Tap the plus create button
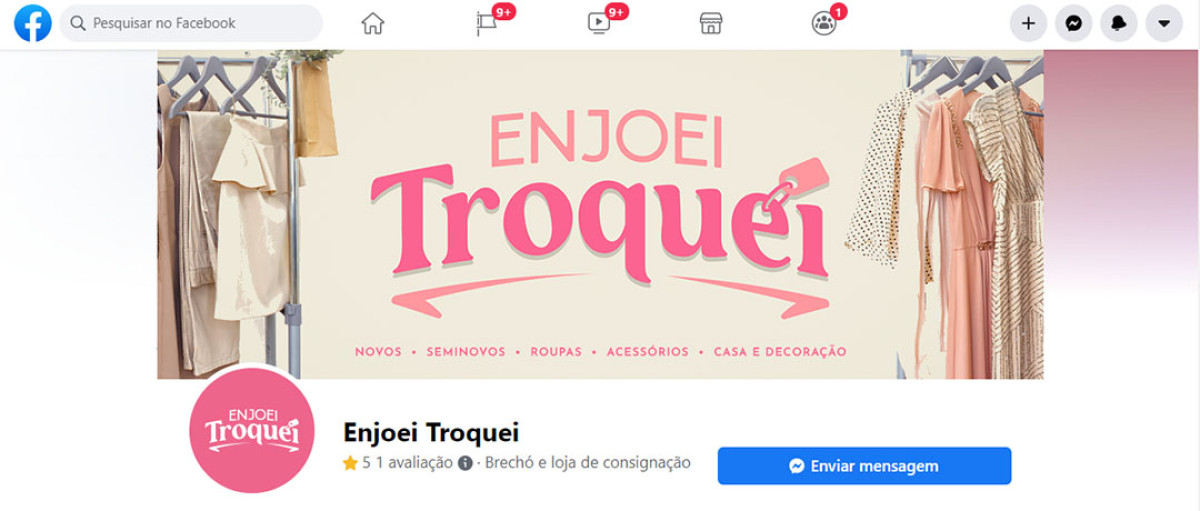1200x511 pixels. 1028,23
